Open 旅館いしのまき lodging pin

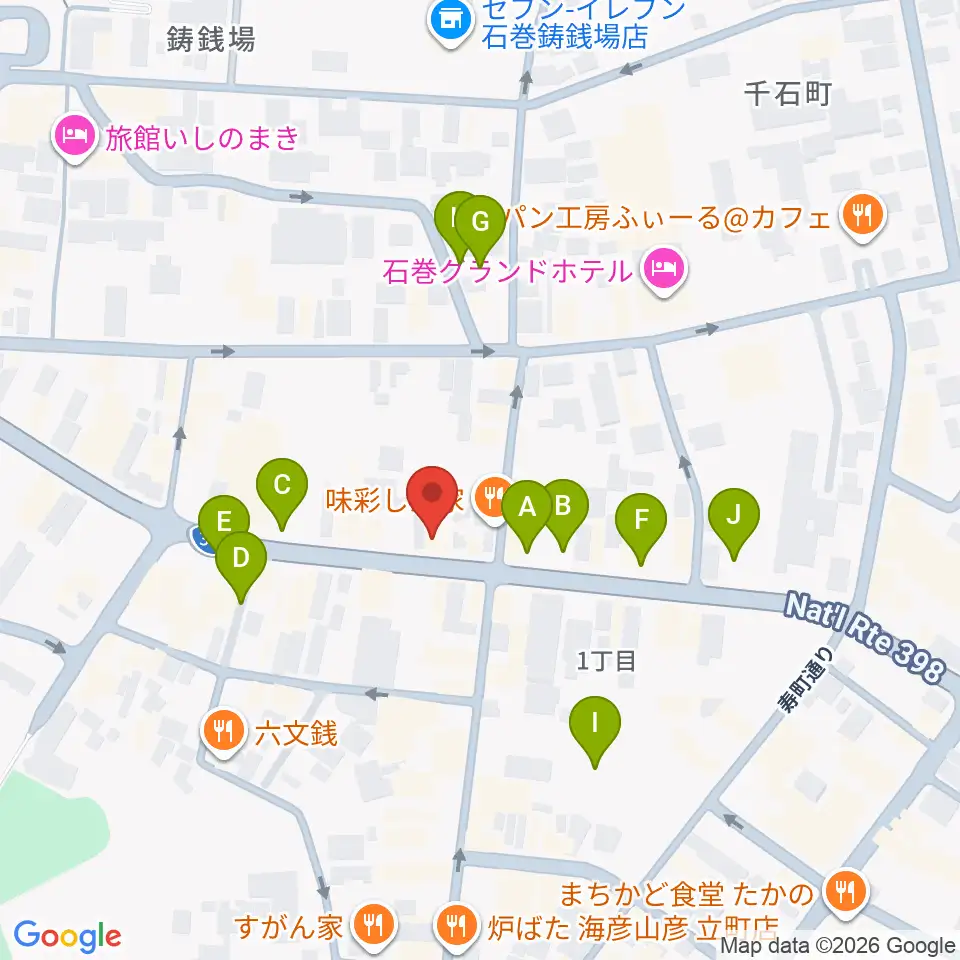pyautogui.click(x=74, y=138)
